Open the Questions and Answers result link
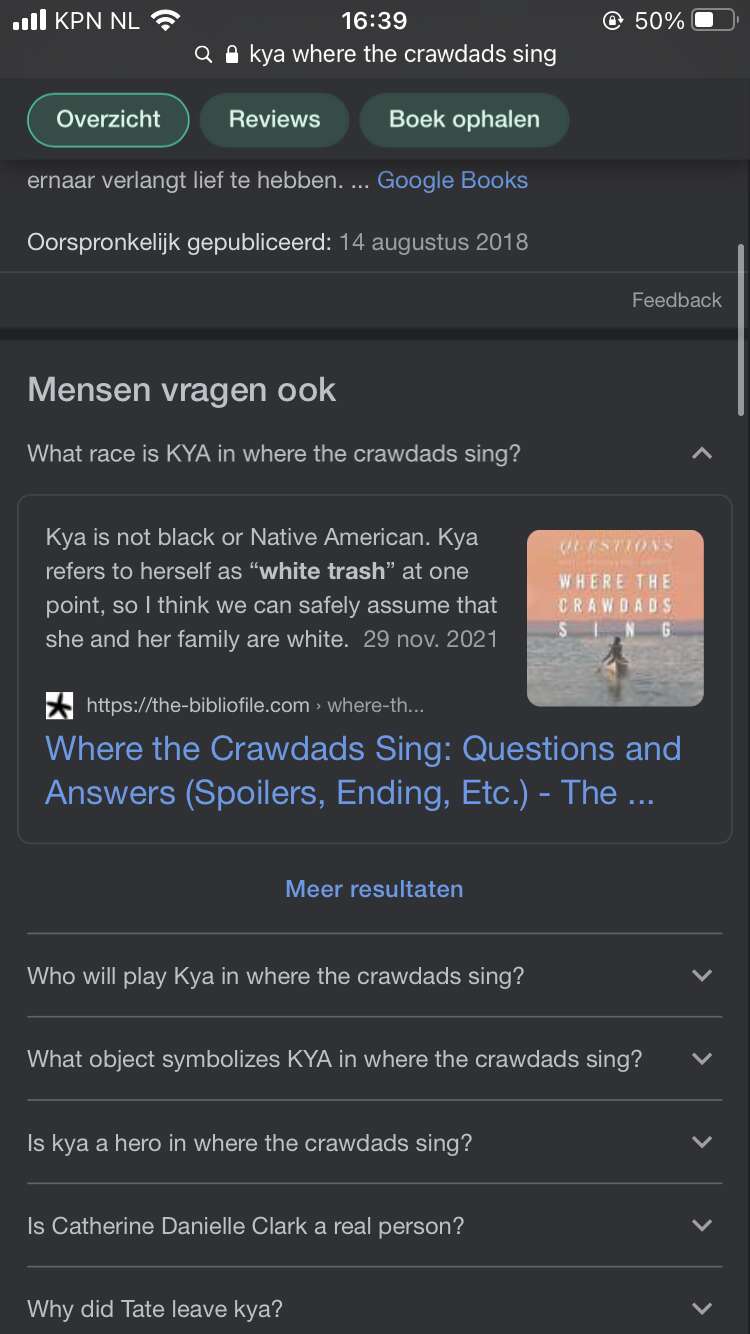Image resolution: width=750 pixels, height=1334 pixels. click(364, 771)
